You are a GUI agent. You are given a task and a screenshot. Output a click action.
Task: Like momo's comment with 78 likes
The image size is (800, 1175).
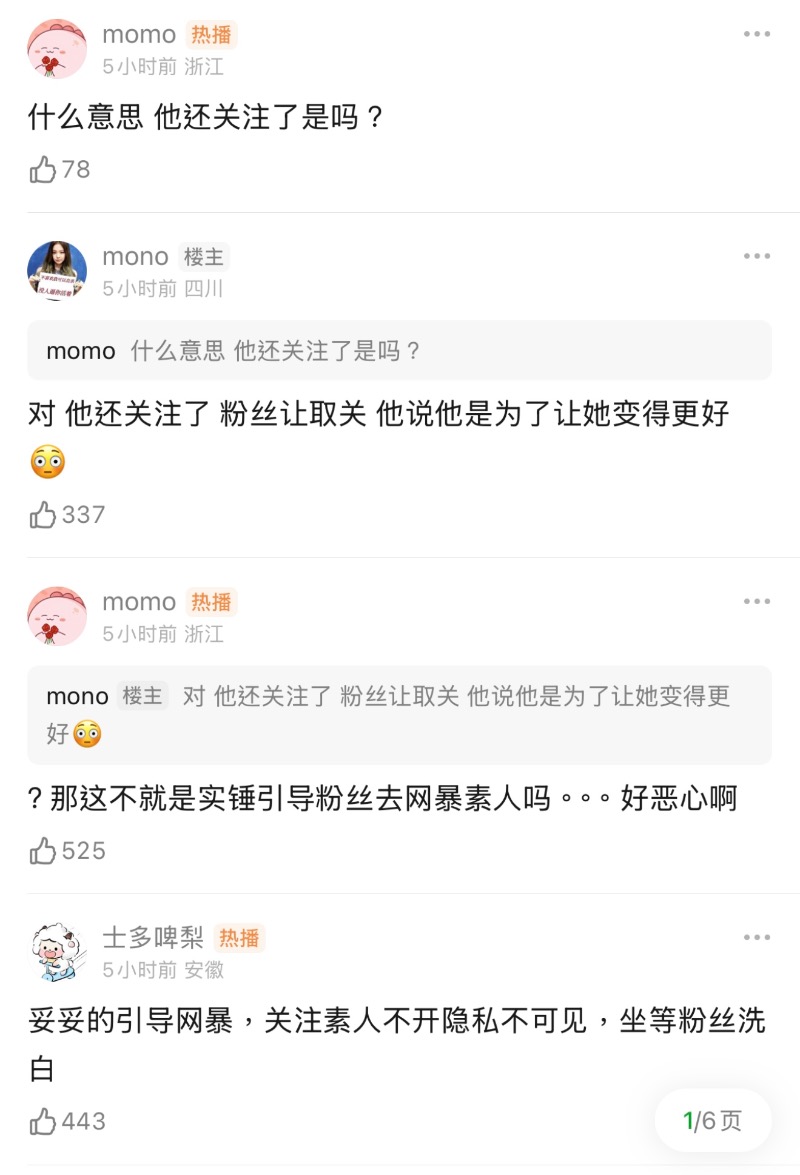click(43, 170)
